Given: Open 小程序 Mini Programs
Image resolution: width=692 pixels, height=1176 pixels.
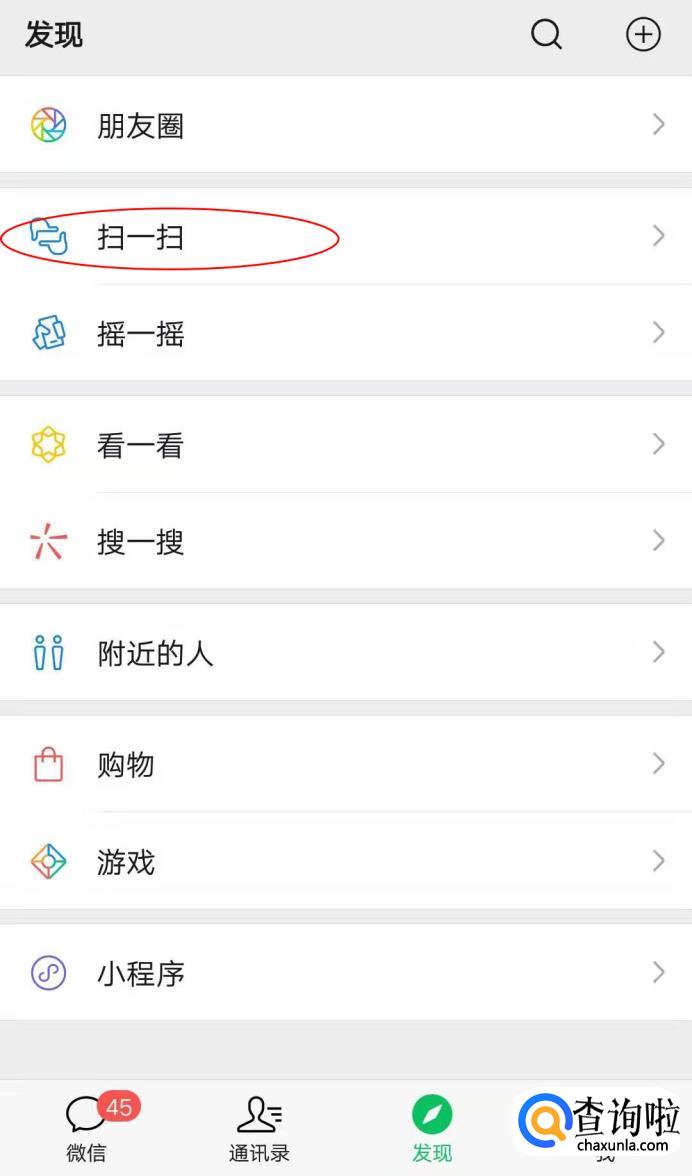Looking at the screenshot, I should tap(345, 973).
